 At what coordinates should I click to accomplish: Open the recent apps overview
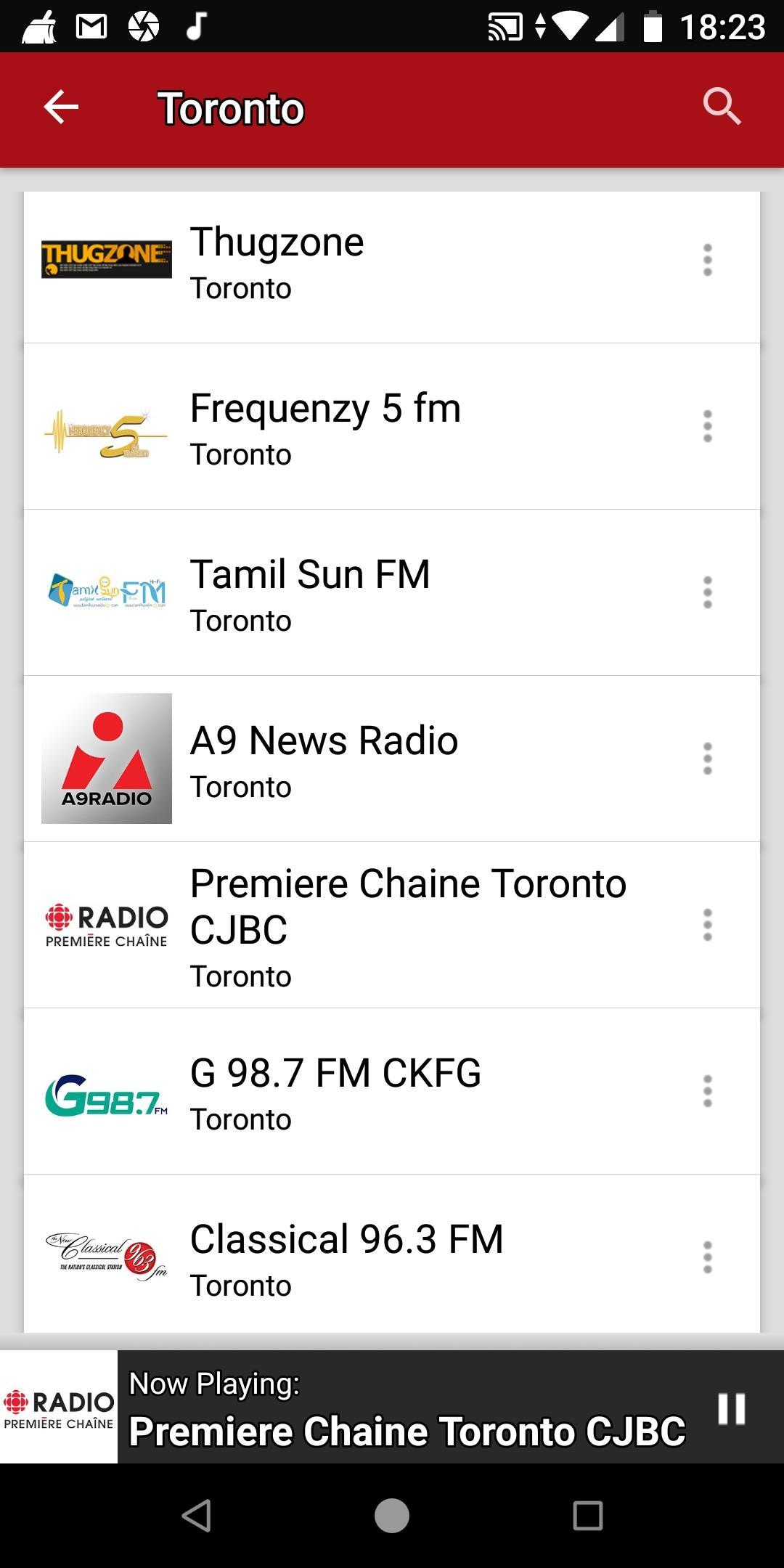coord(587,1516)
